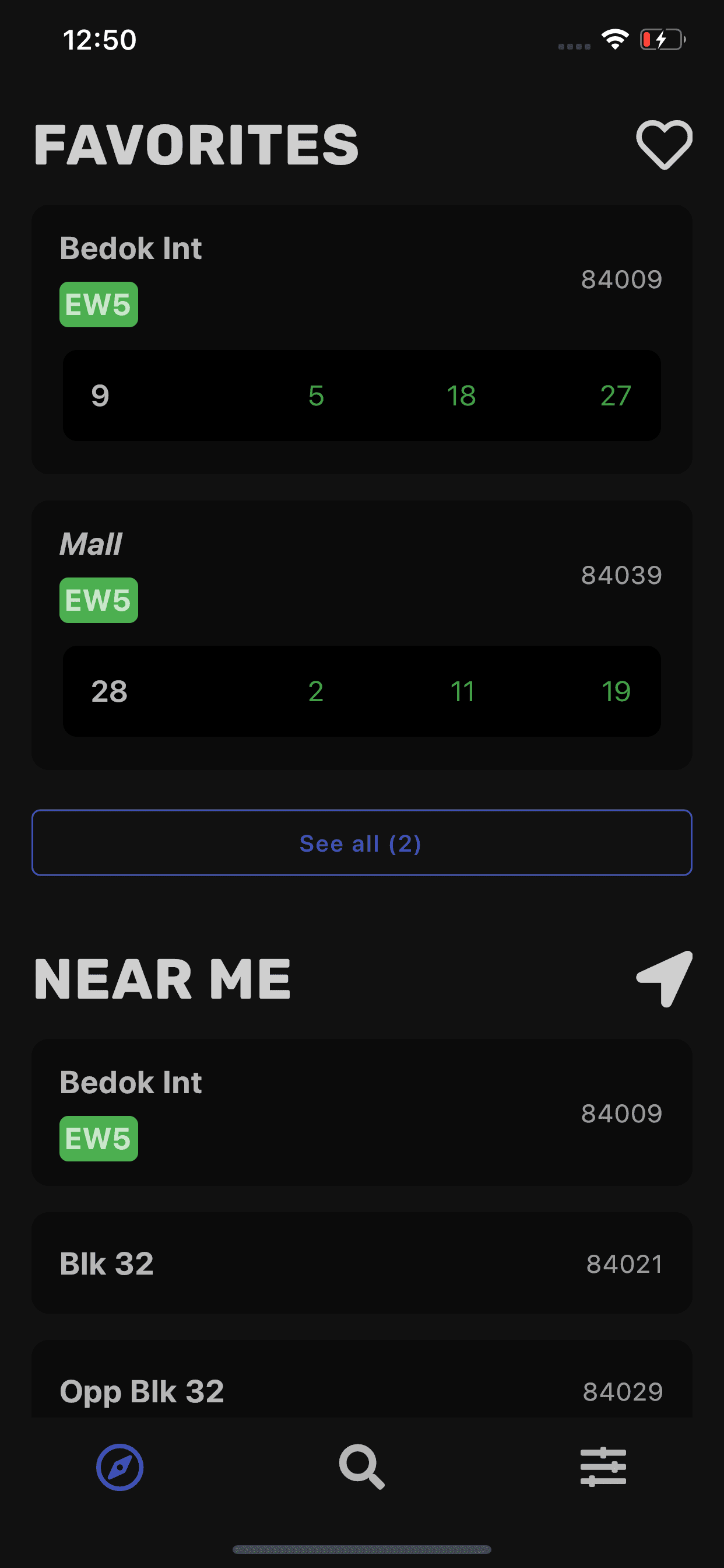Select bus 9 arrival row at Bedok Int
The image size is (724, 1568).
361,395
